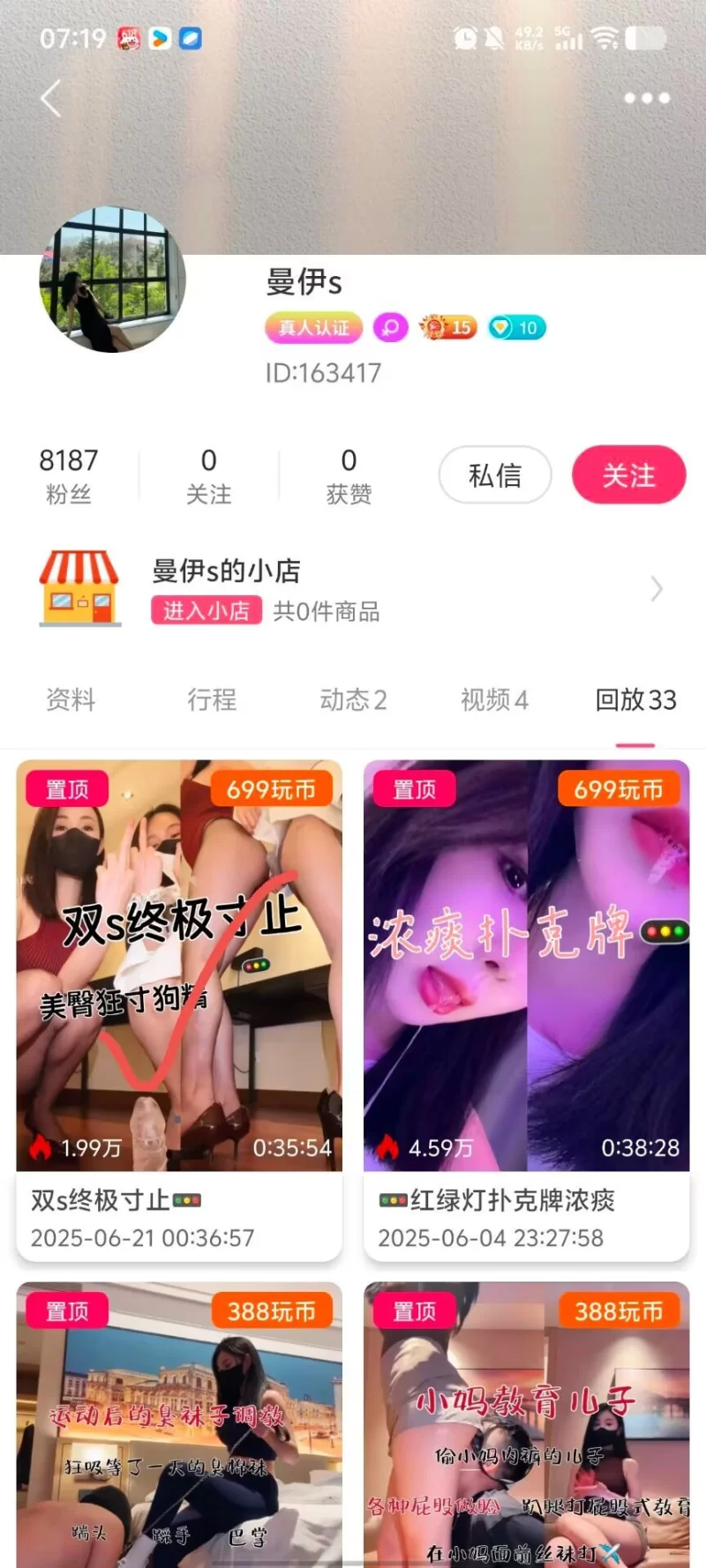Send a private message via 私信
The height and width of the screenshot is (1568, 706).
[x=495, y=475]
